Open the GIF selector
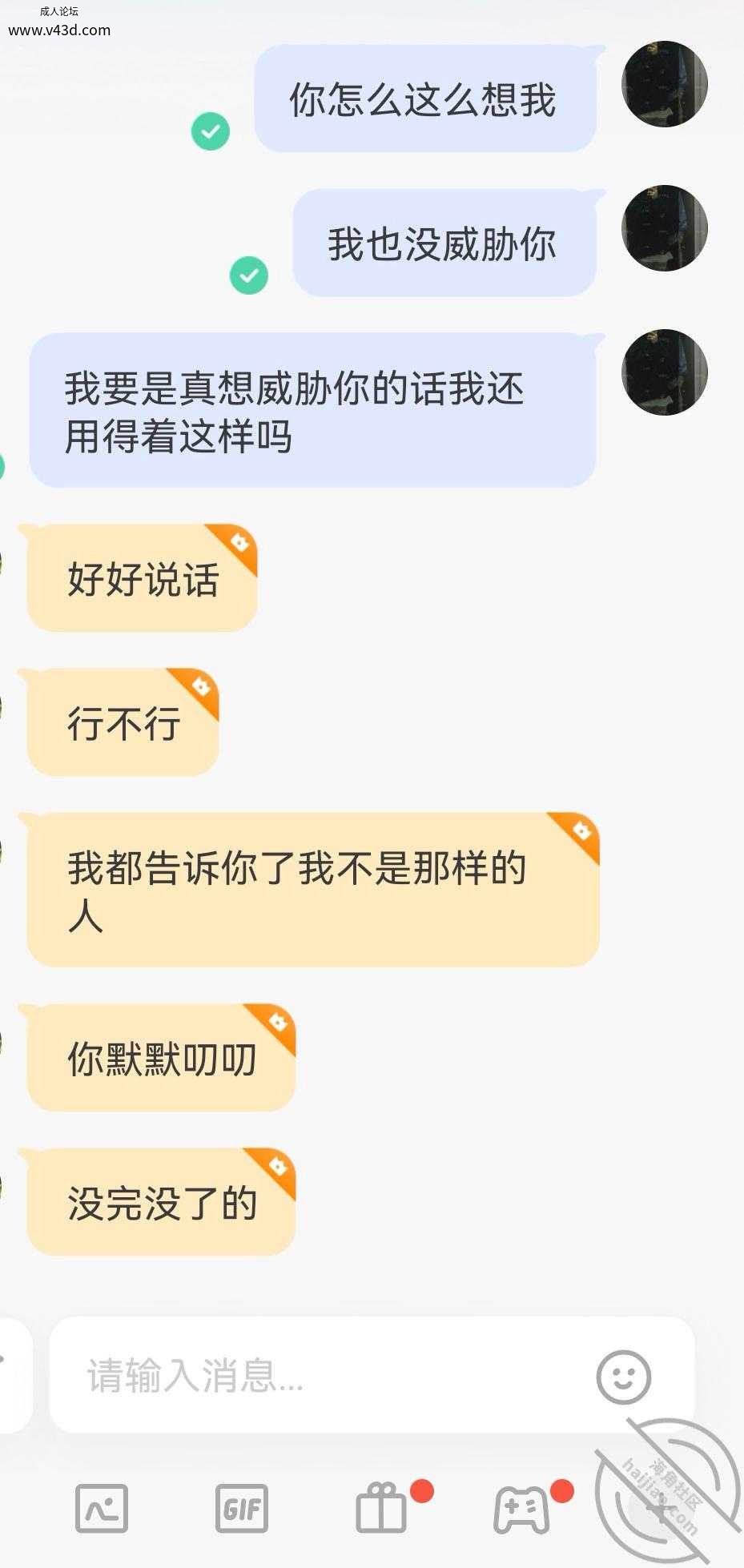Screen dimensions: 744x1568 (241, 1509)
